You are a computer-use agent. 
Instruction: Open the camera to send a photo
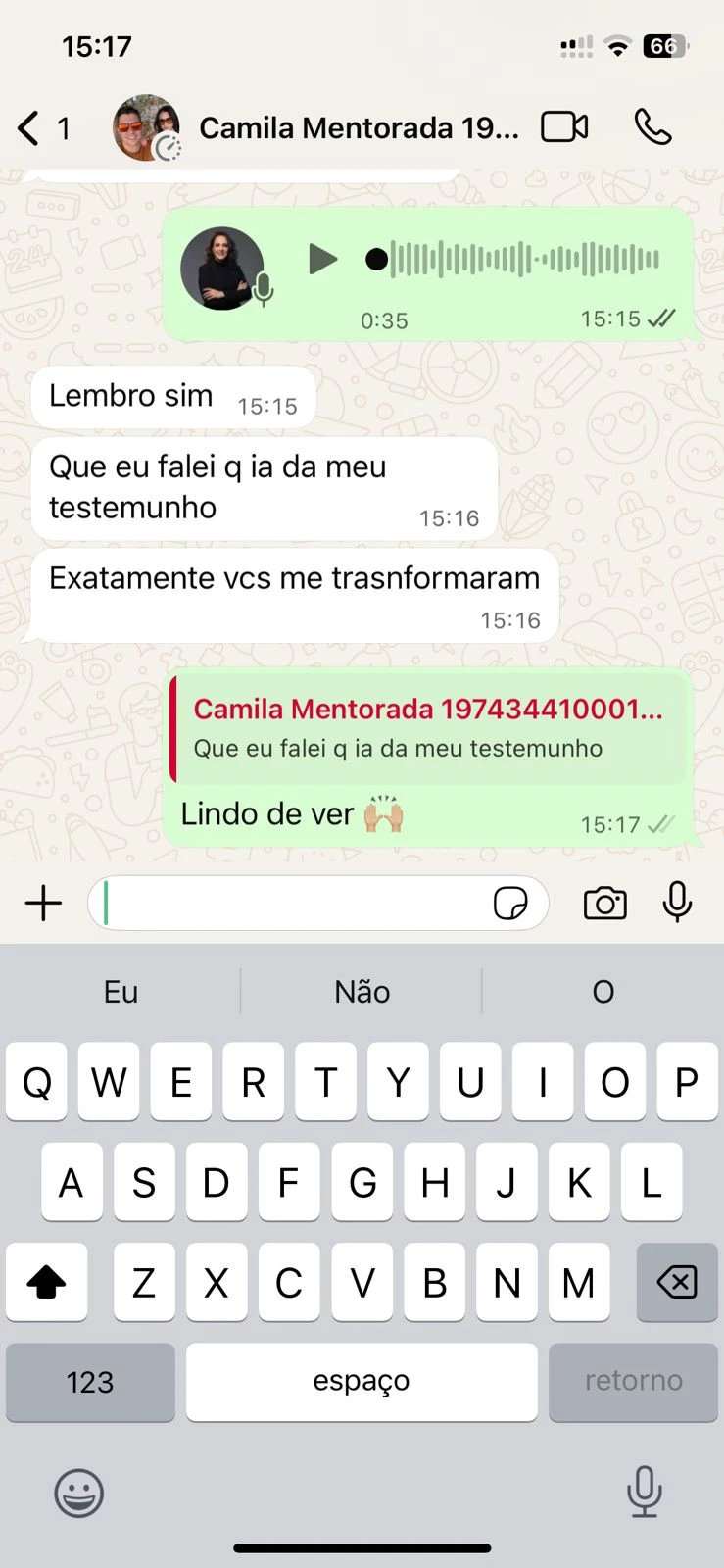click(x=604, y=903)
